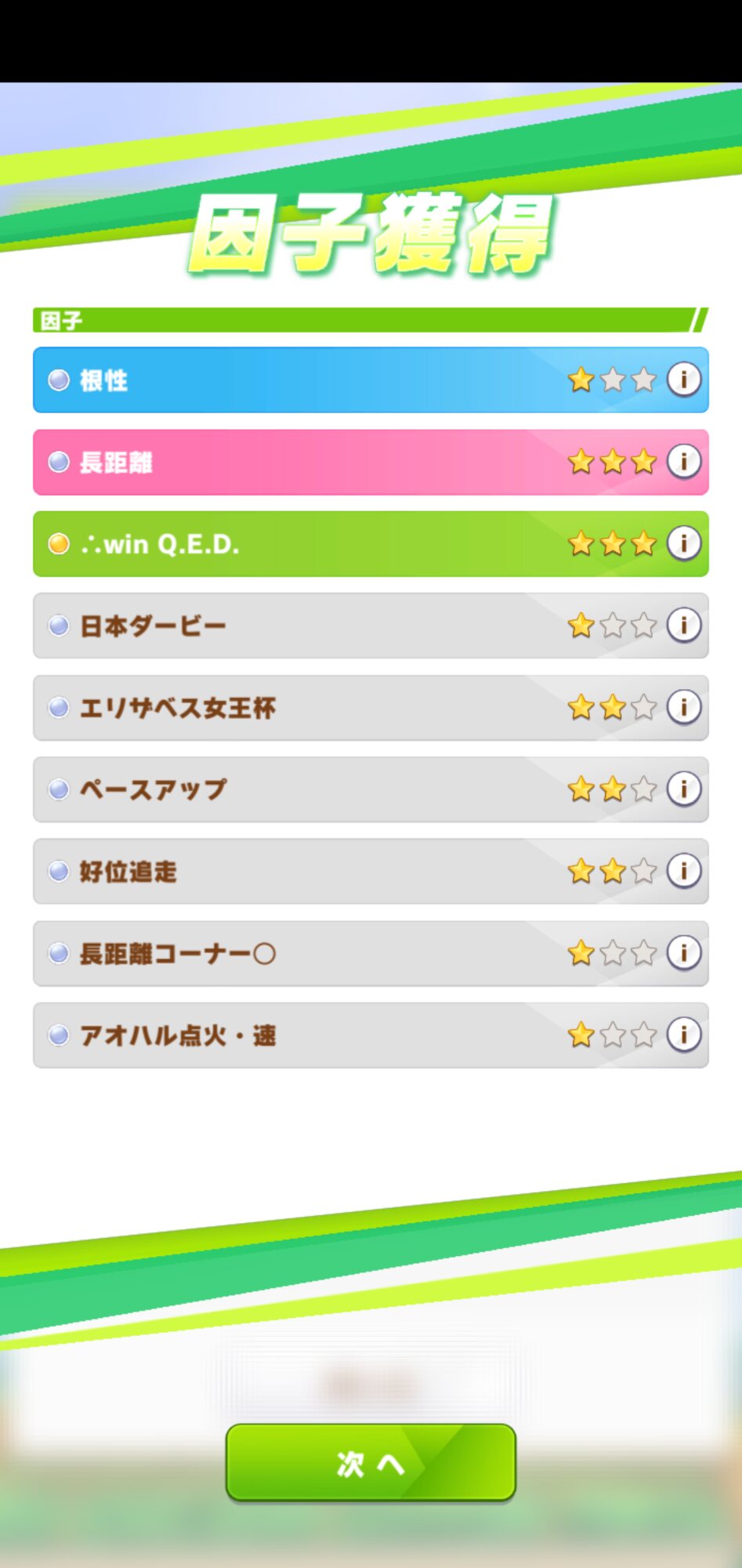Tap the info icon for ペースアップ
Viewport: 742px width, 1568px height.
pyautogui.click(x=683, y=789)
